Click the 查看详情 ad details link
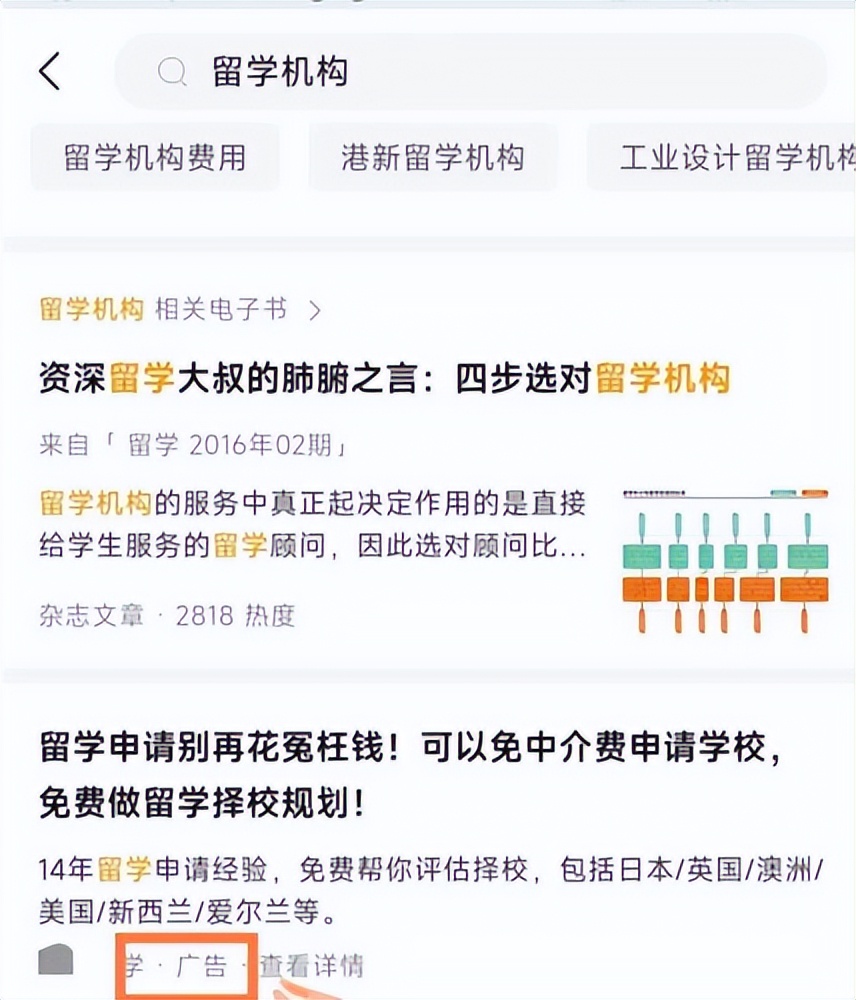Viewport: 856px width, 1000px height. pyautogui.click(x=314, y=964)
